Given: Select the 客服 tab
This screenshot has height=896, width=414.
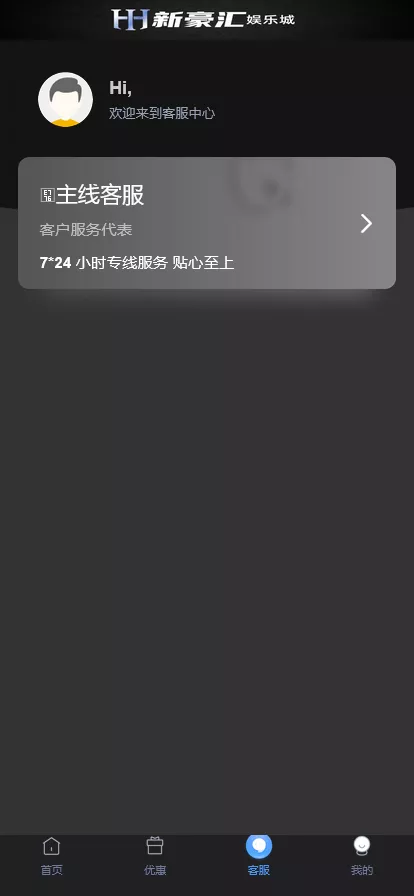Looking at the screenshot, I should (259, 857).
